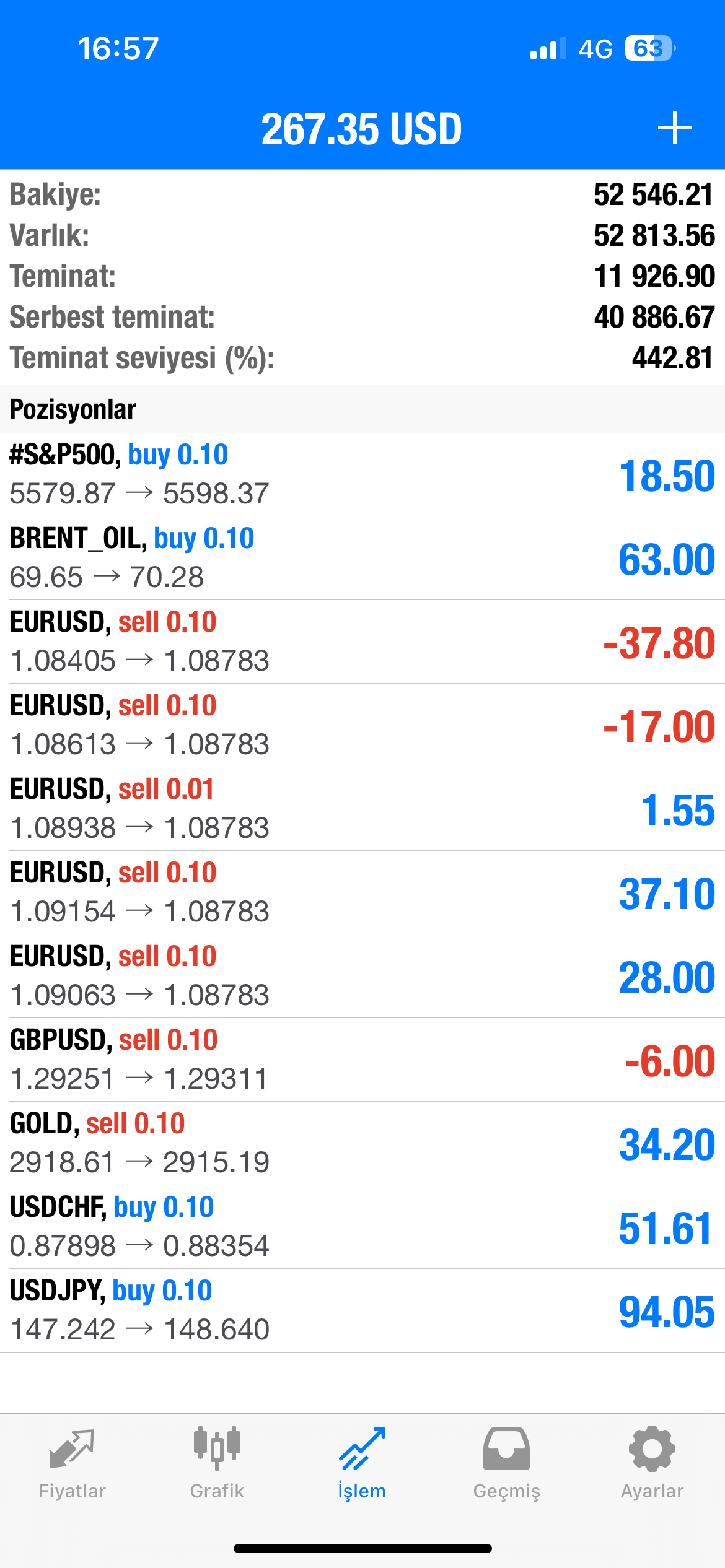Select the EURUSD sell position at 1.08405
Viewport: 725px width, 1568px height.
pyautogui.click(x=362, y=642)
